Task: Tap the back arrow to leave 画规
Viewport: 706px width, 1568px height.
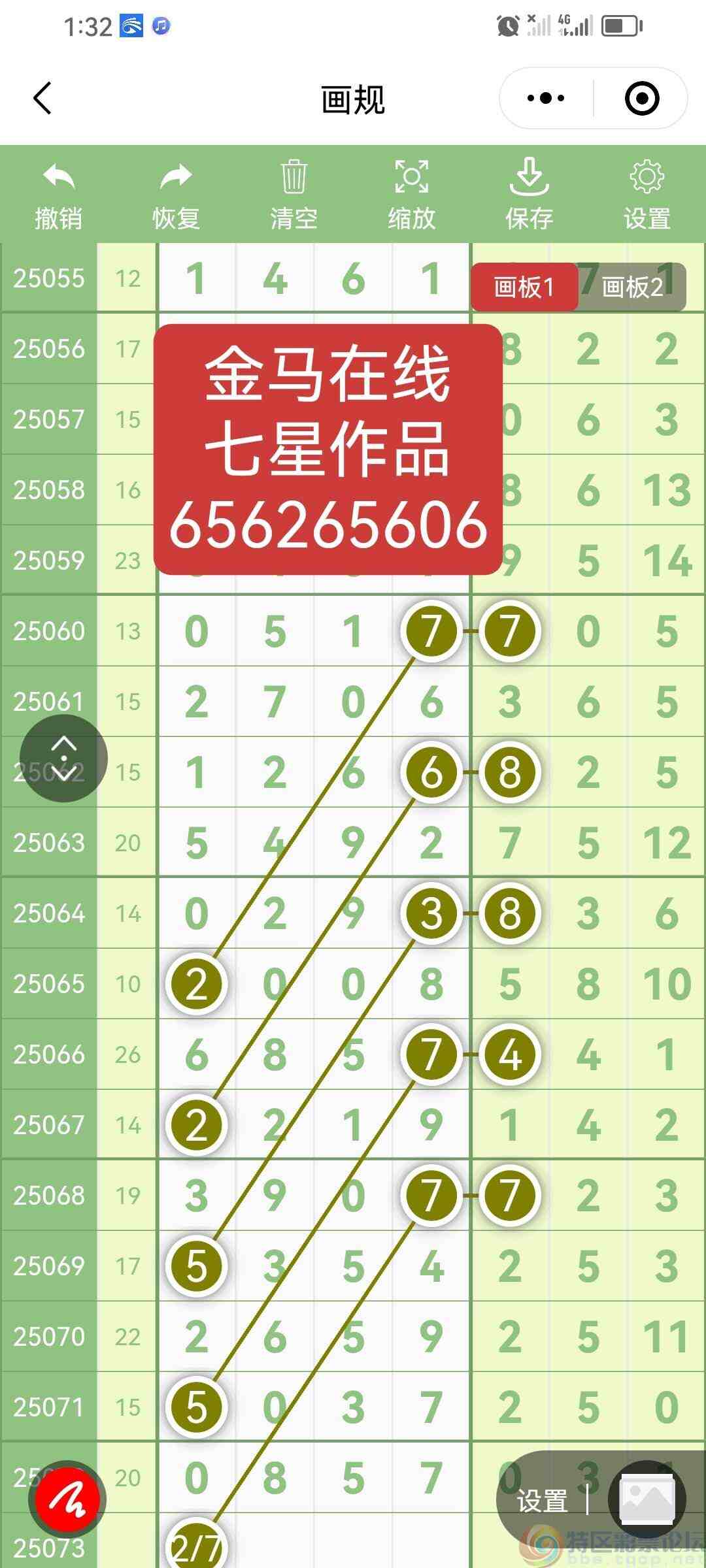Action: (42, 98)
